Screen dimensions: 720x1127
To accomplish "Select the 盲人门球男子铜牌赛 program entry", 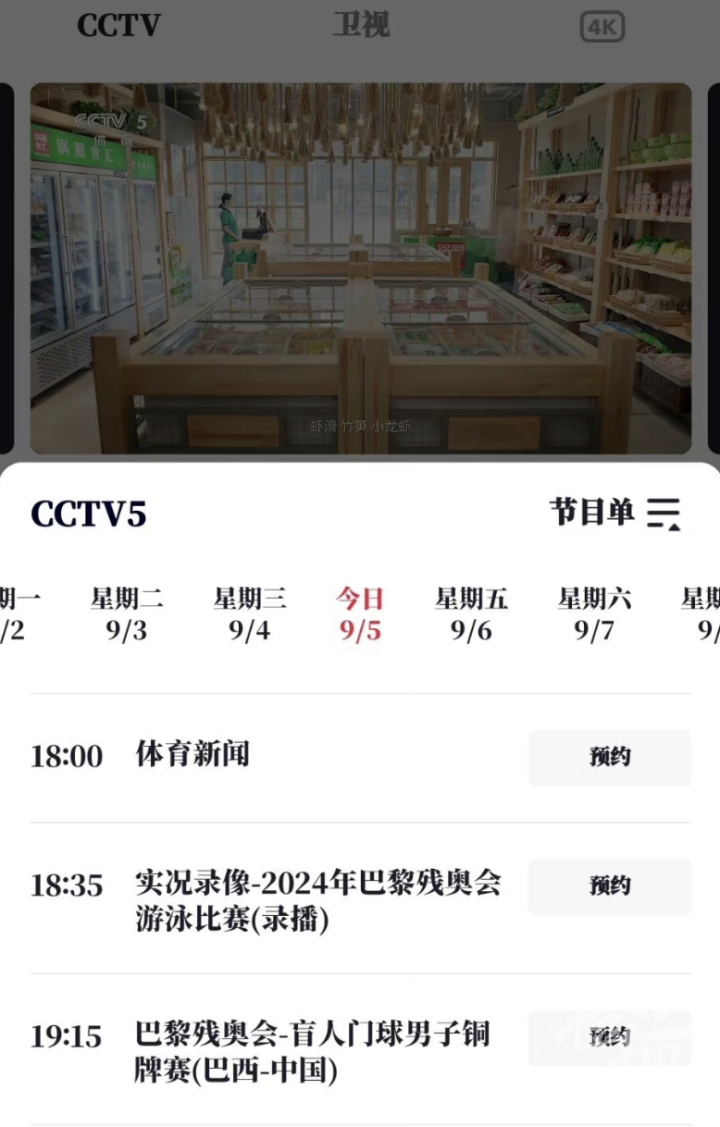I will [313, 1054].
